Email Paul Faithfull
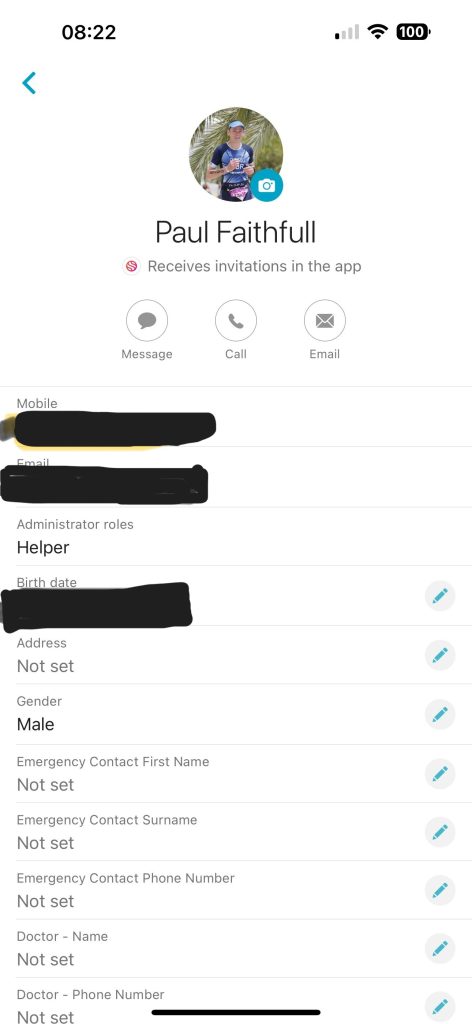 click(324, 321)
